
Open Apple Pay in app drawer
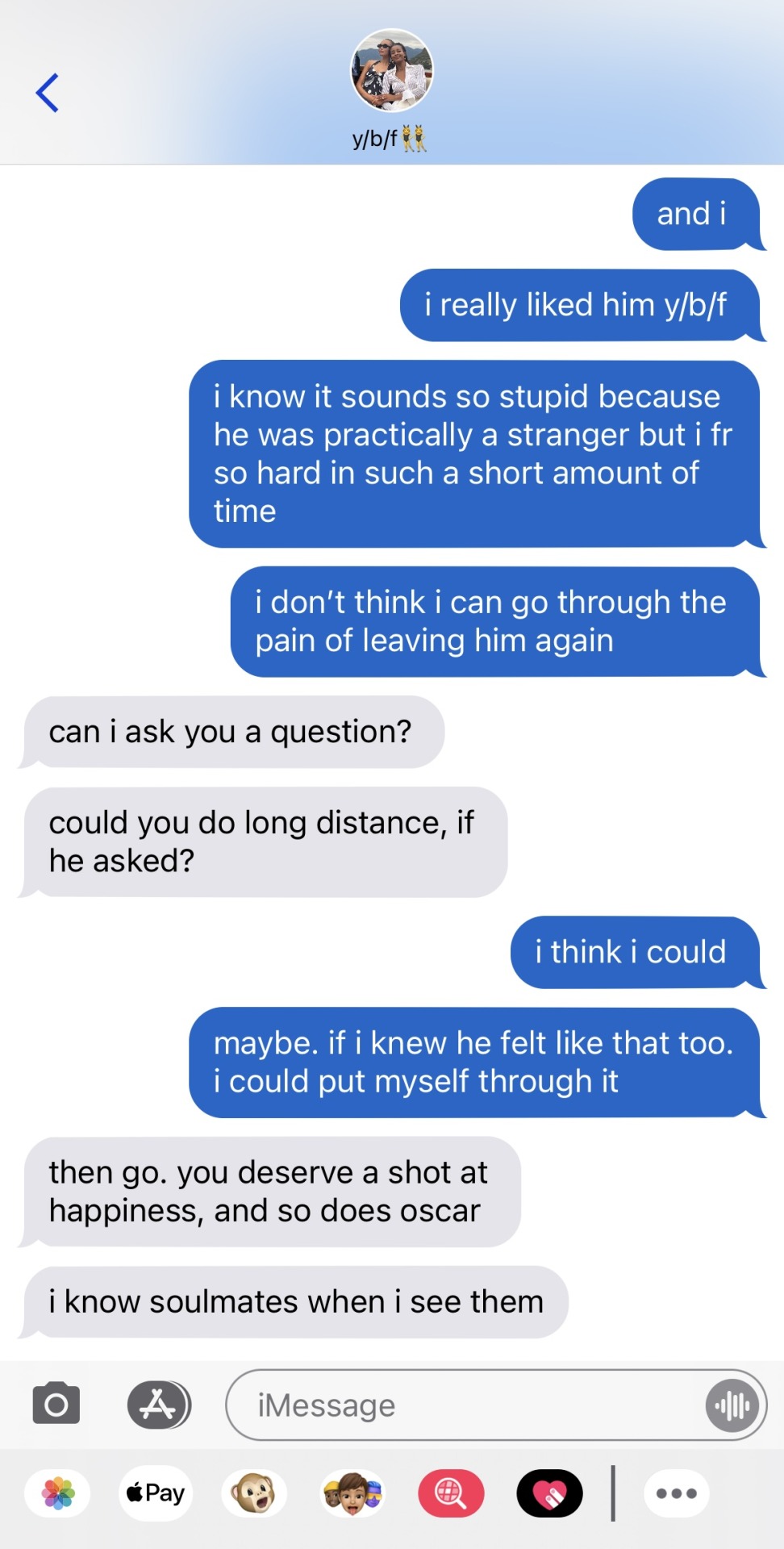156,1493
